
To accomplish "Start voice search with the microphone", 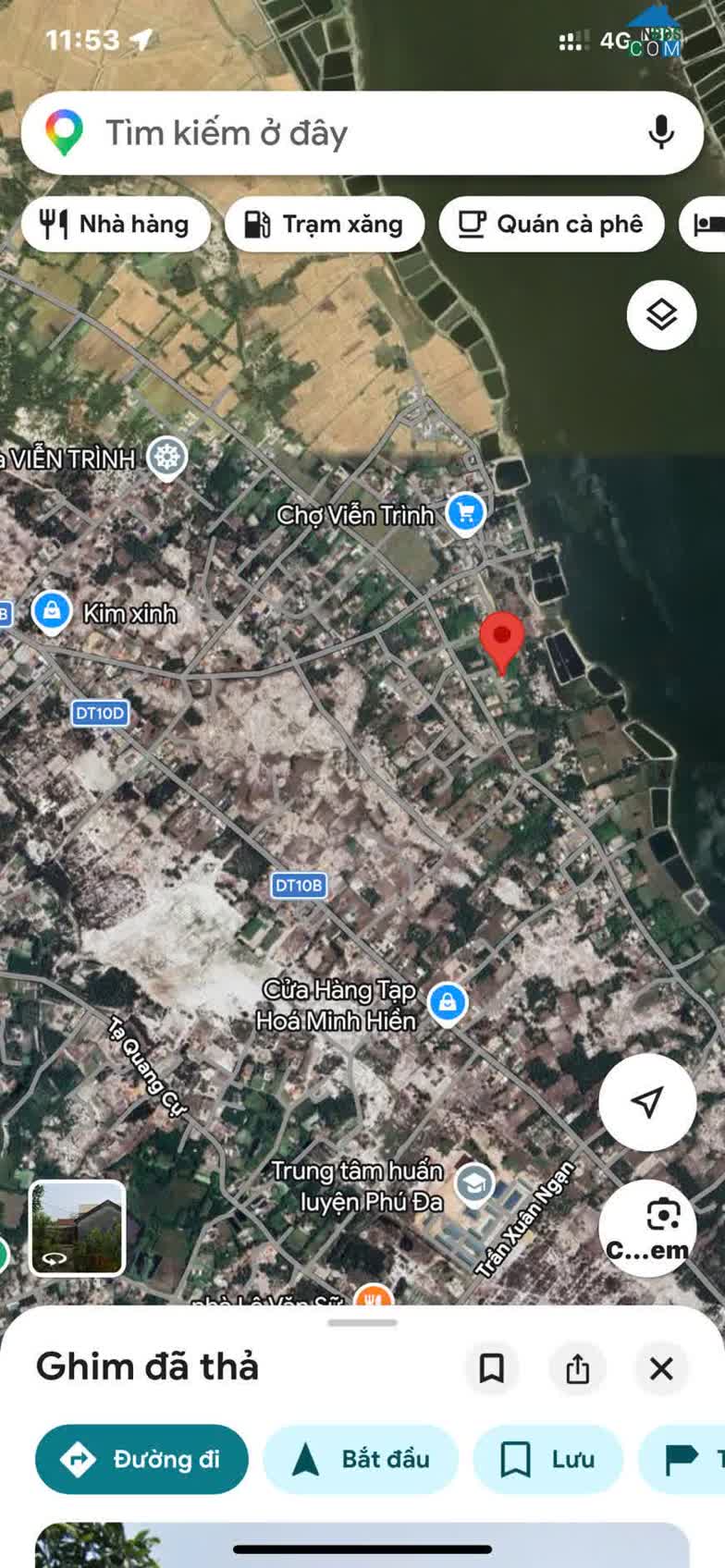I will pos(660,133).
